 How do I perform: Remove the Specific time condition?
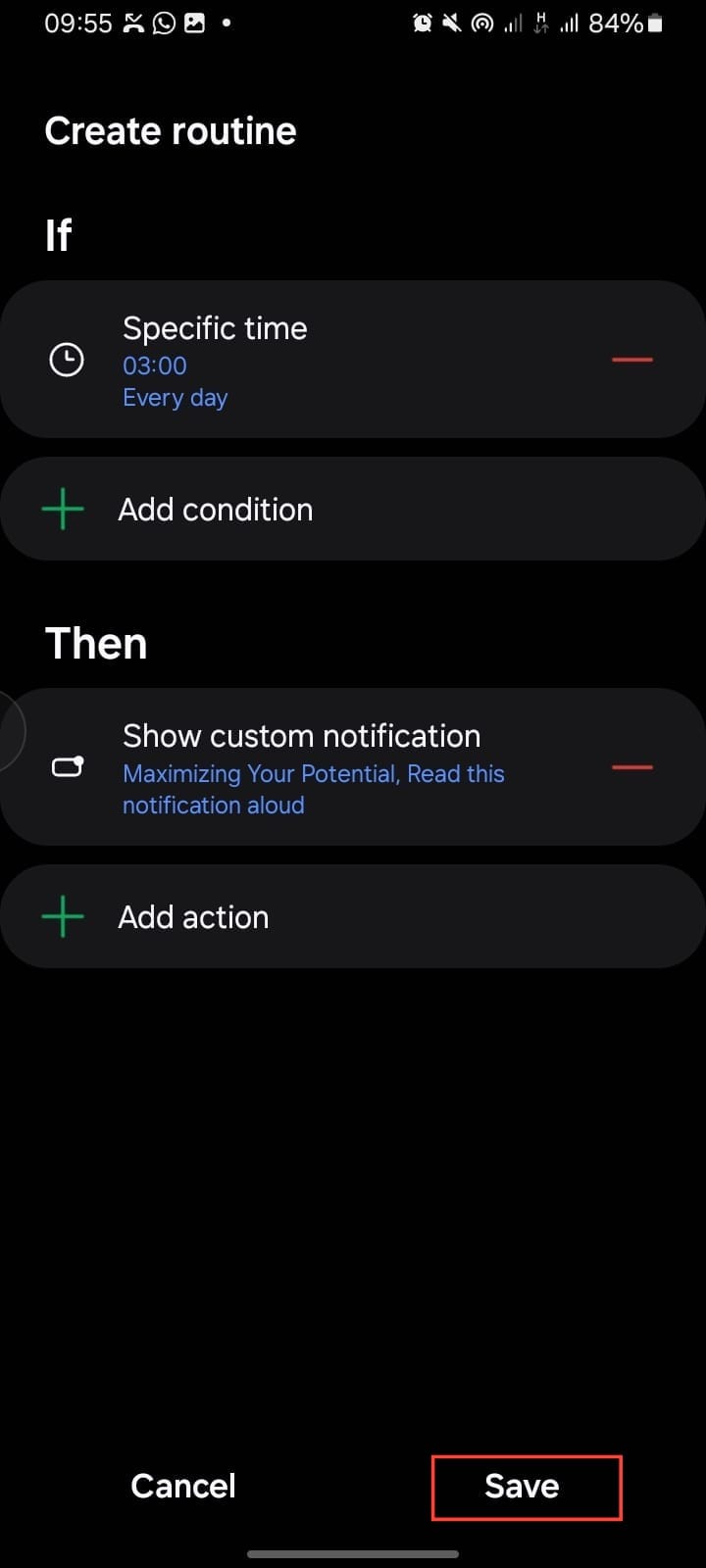(x=632, y=360)
